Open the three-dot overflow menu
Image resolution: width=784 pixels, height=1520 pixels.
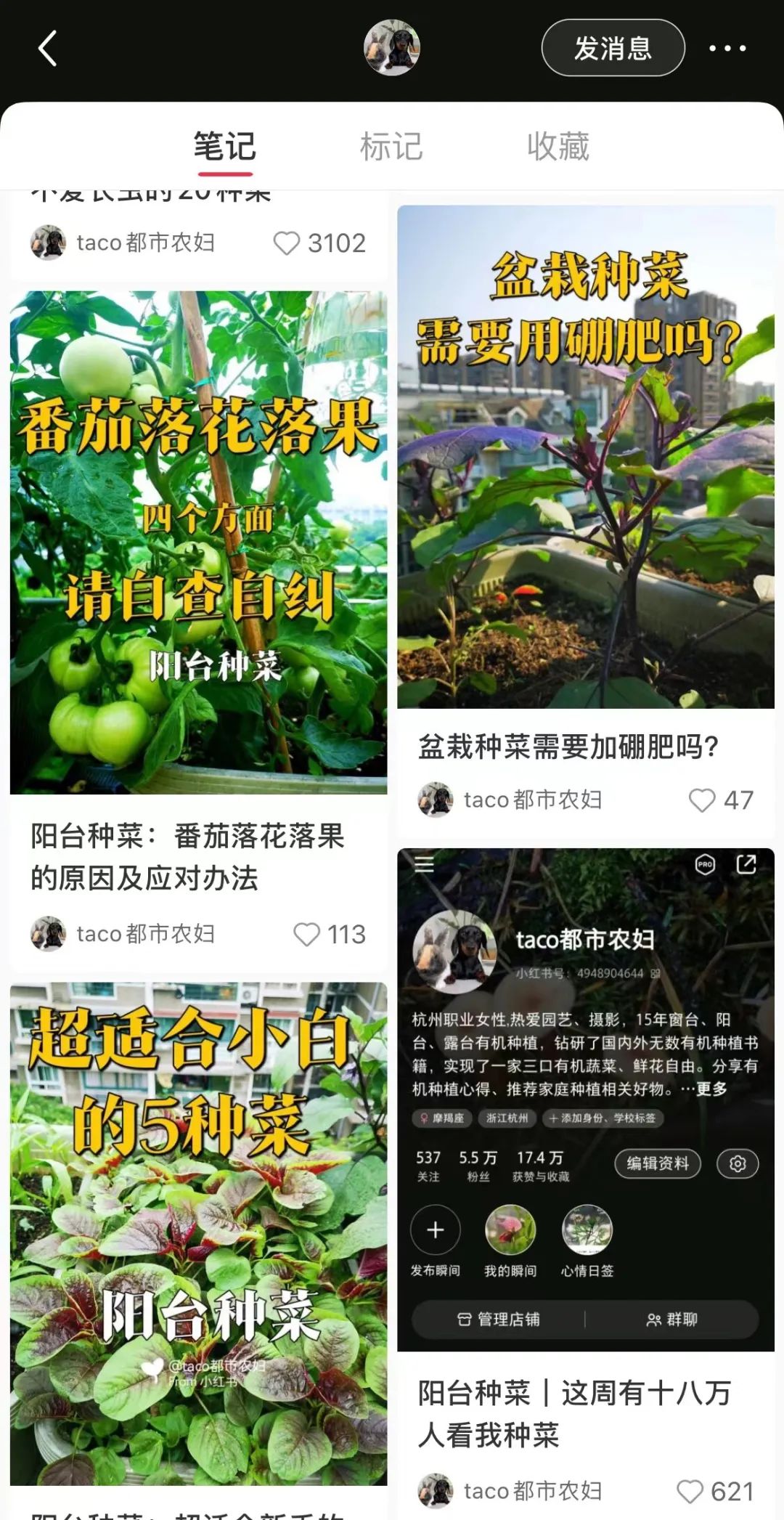[727, 49]
